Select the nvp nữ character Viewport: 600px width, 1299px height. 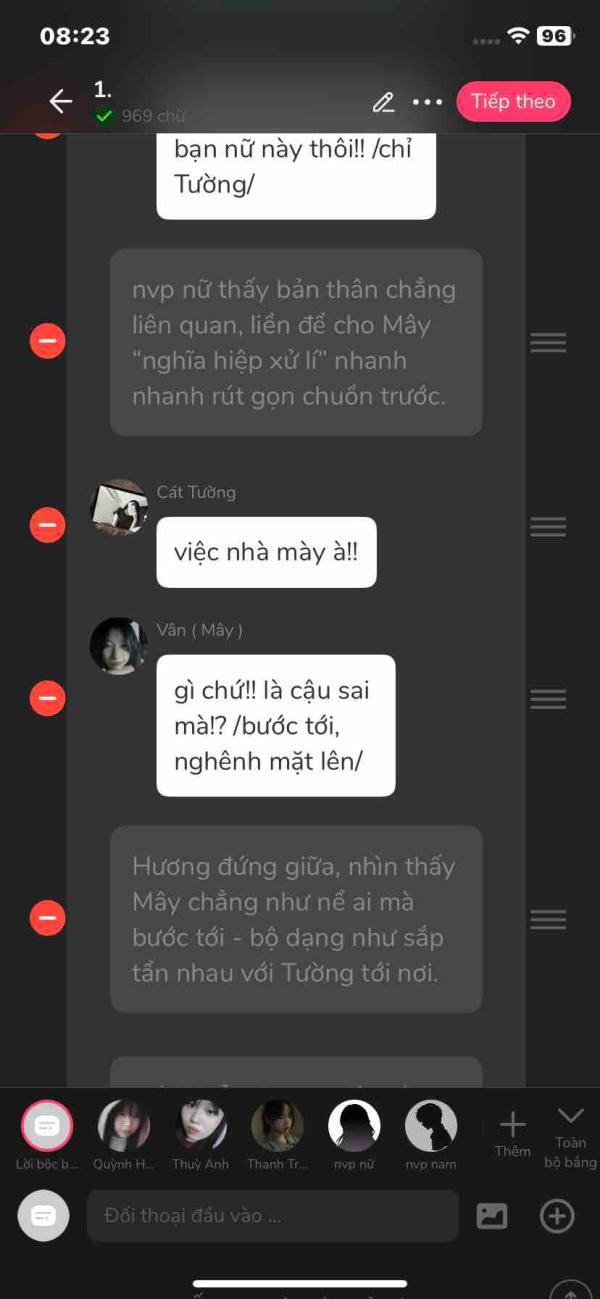pyautogui.click(x=354, y=1135)
